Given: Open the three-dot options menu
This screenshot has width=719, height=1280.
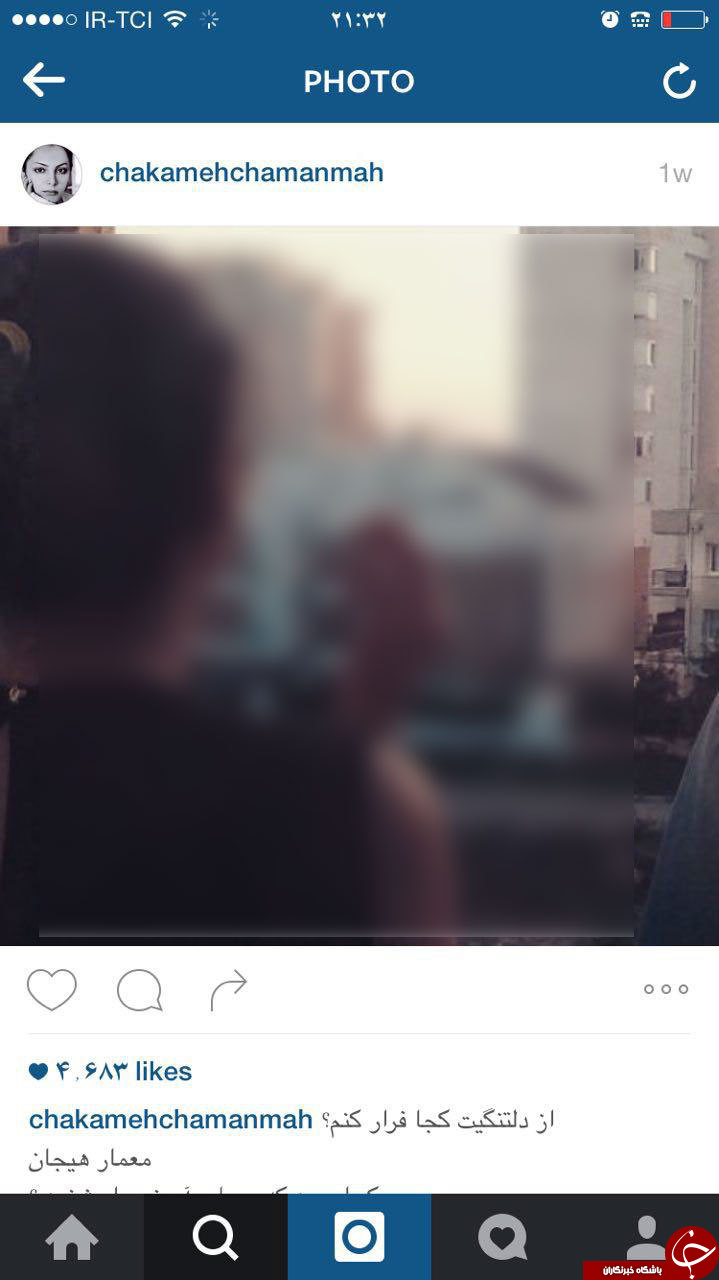Looking at the screenshot, I should 666,989.
